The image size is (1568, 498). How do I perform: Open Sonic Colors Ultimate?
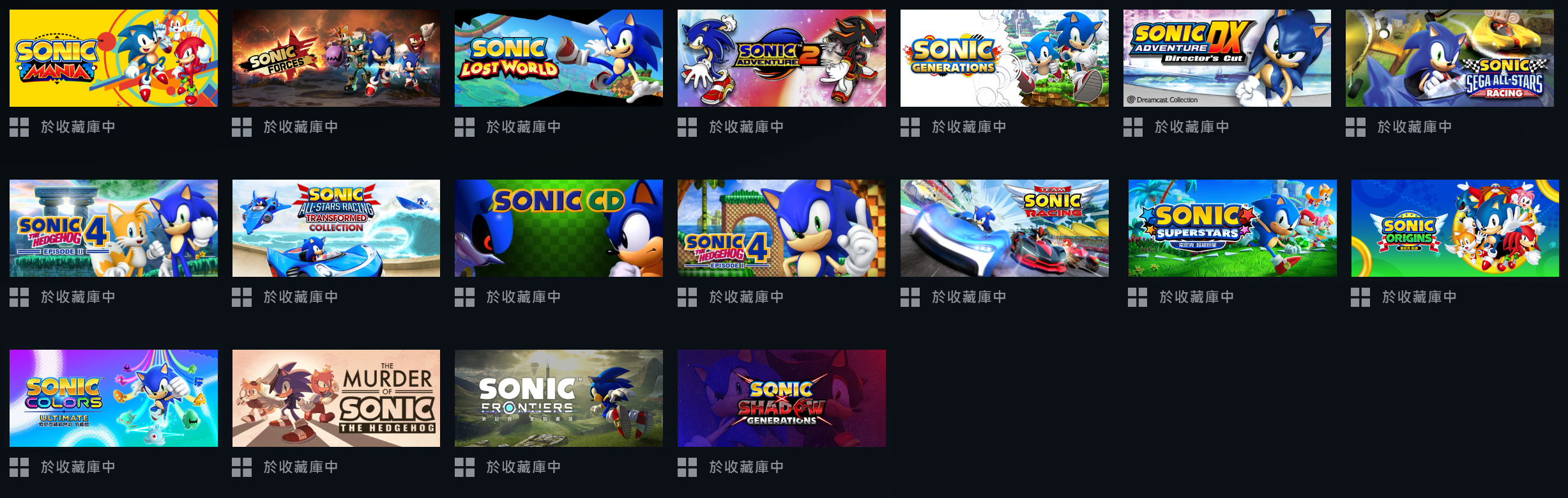(x=114, y=398)
